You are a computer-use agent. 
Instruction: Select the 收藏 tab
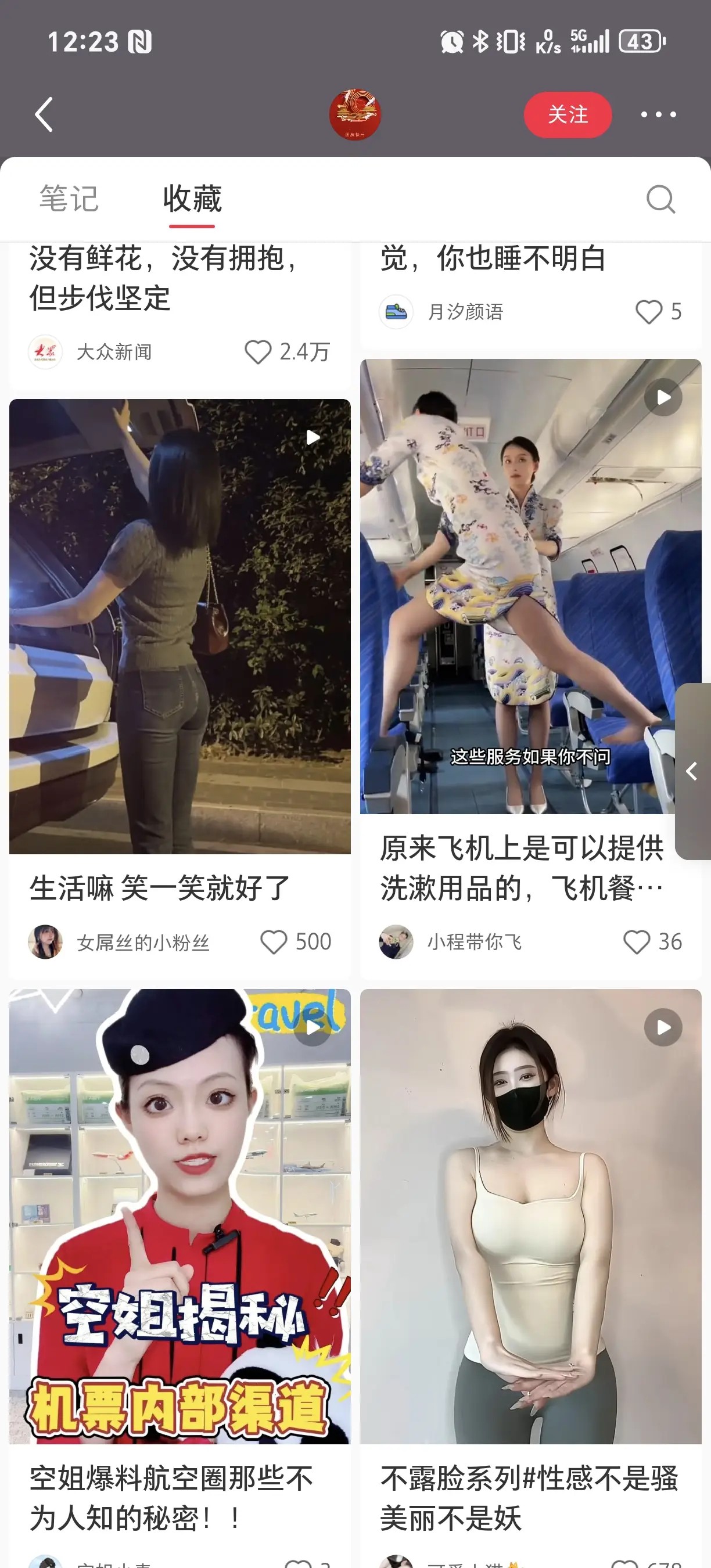pyautogui.click(x=192, y=199)
